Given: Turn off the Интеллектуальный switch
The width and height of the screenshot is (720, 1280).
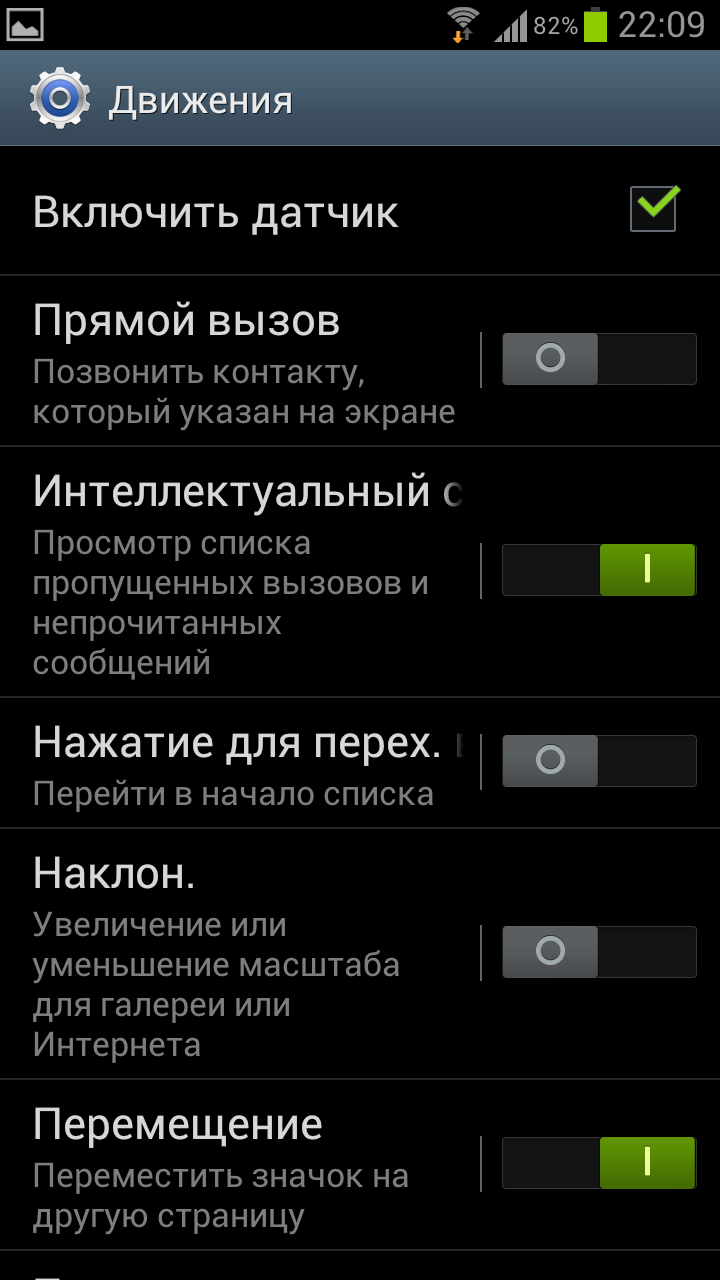Looking at the screenshot, I should tap(598, 570).
